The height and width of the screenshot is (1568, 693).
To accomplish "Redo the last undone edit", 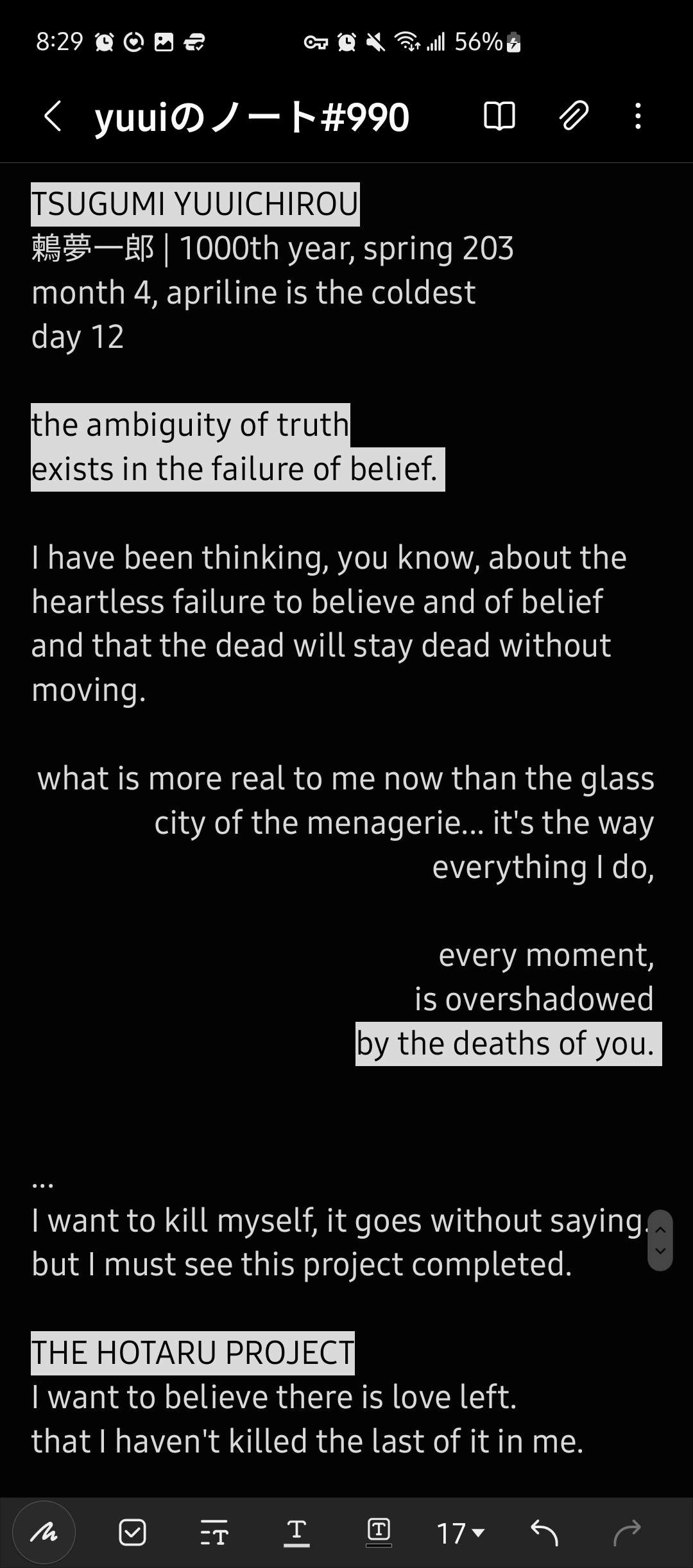I will click(x=627, y=1533).
